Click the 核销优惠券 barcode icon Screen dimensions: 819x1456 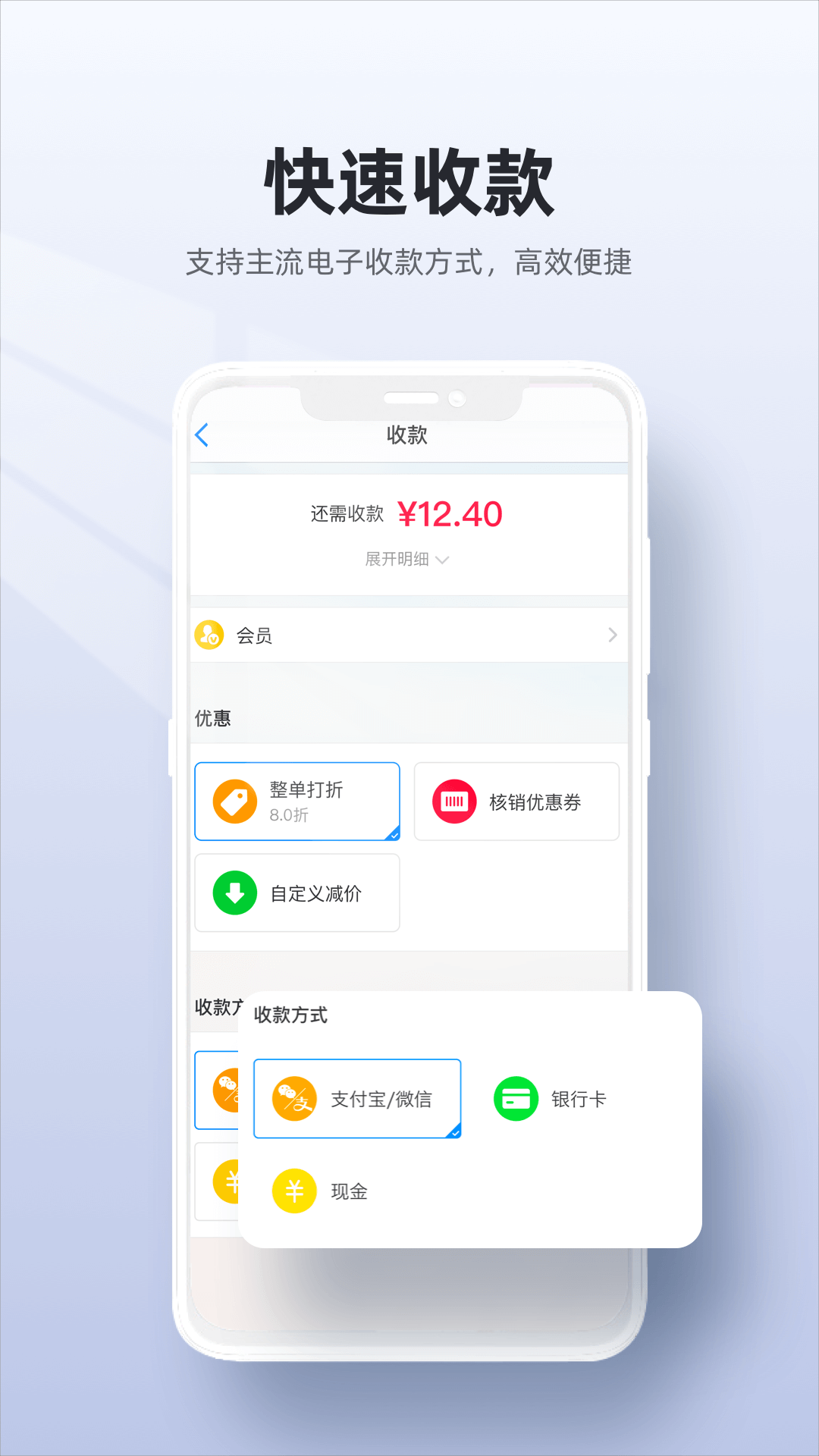pyautogui.click(x=453, y=801)
